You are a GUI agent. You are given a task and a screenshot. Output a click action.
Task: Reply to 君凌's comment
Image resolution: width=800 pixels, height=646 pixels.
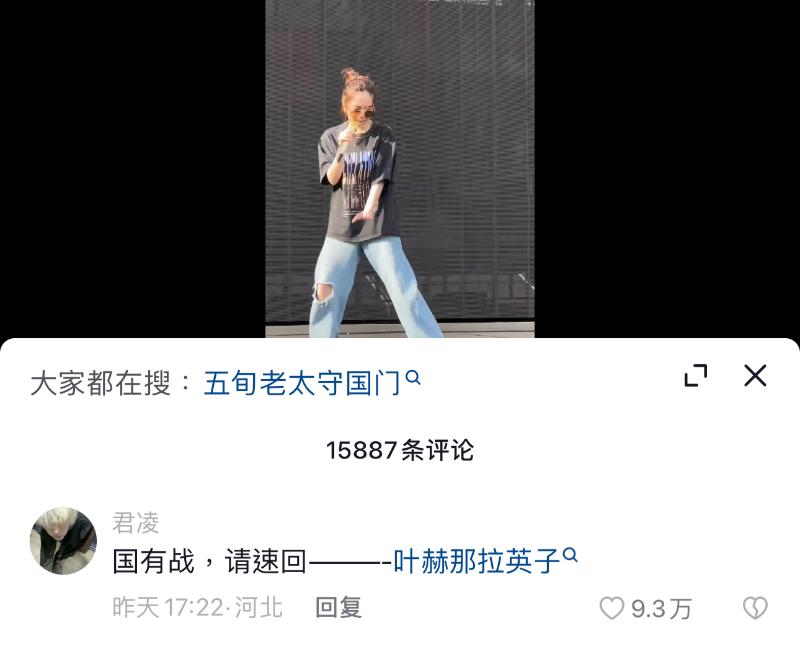[338, 607]
